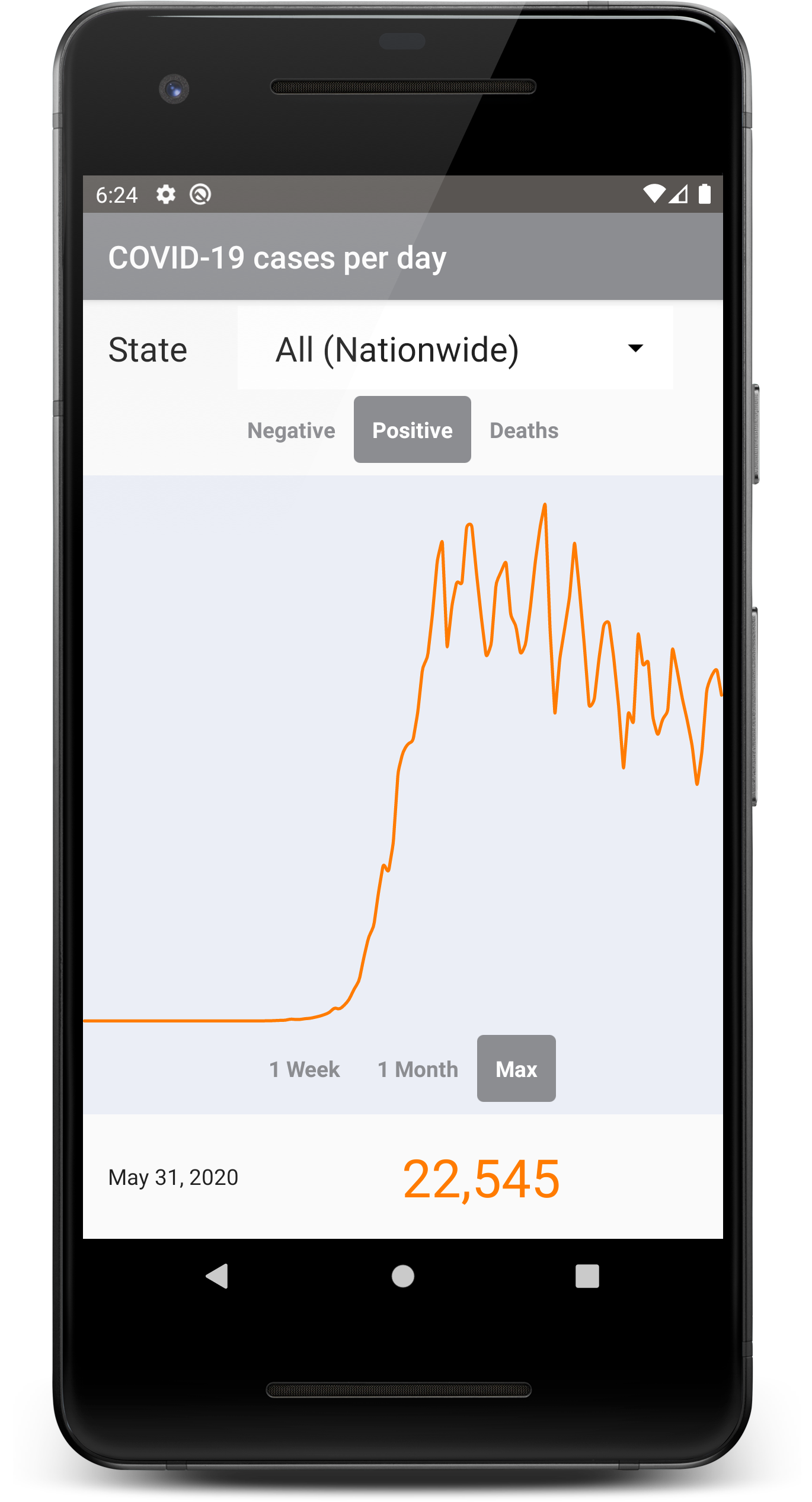Set the time range to 1 Week
This screenshot has width=812, height=1502.
click(305, 1069)
